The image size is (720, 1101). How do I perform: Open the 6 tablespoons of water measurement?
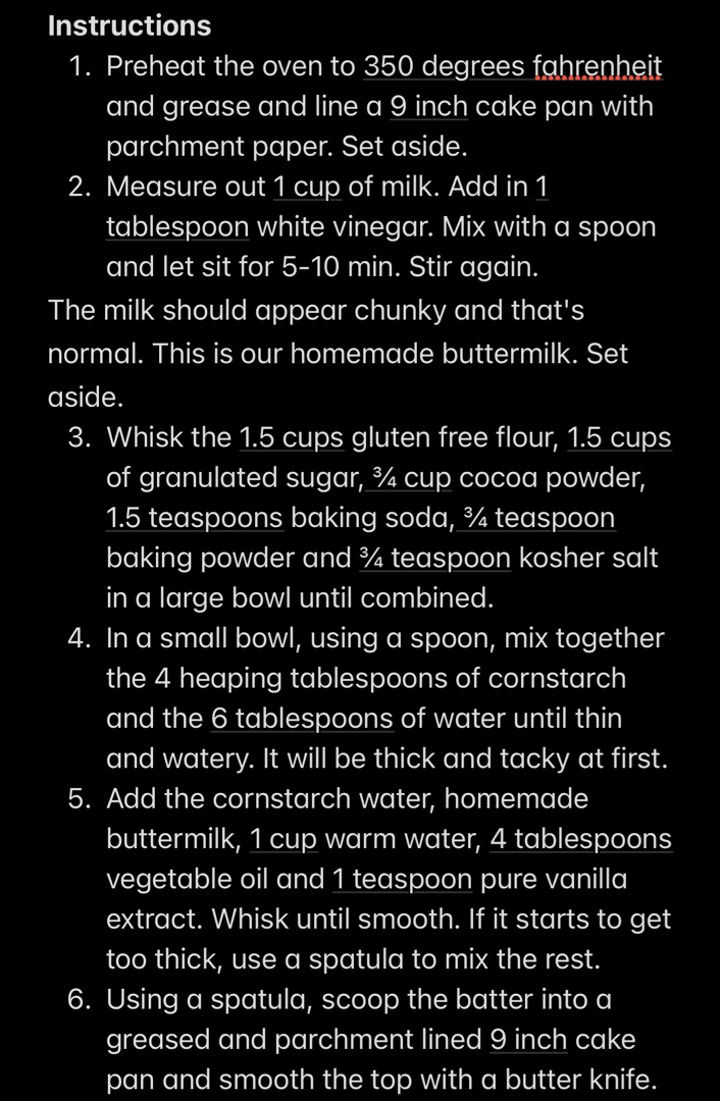[x=302, y=718]
